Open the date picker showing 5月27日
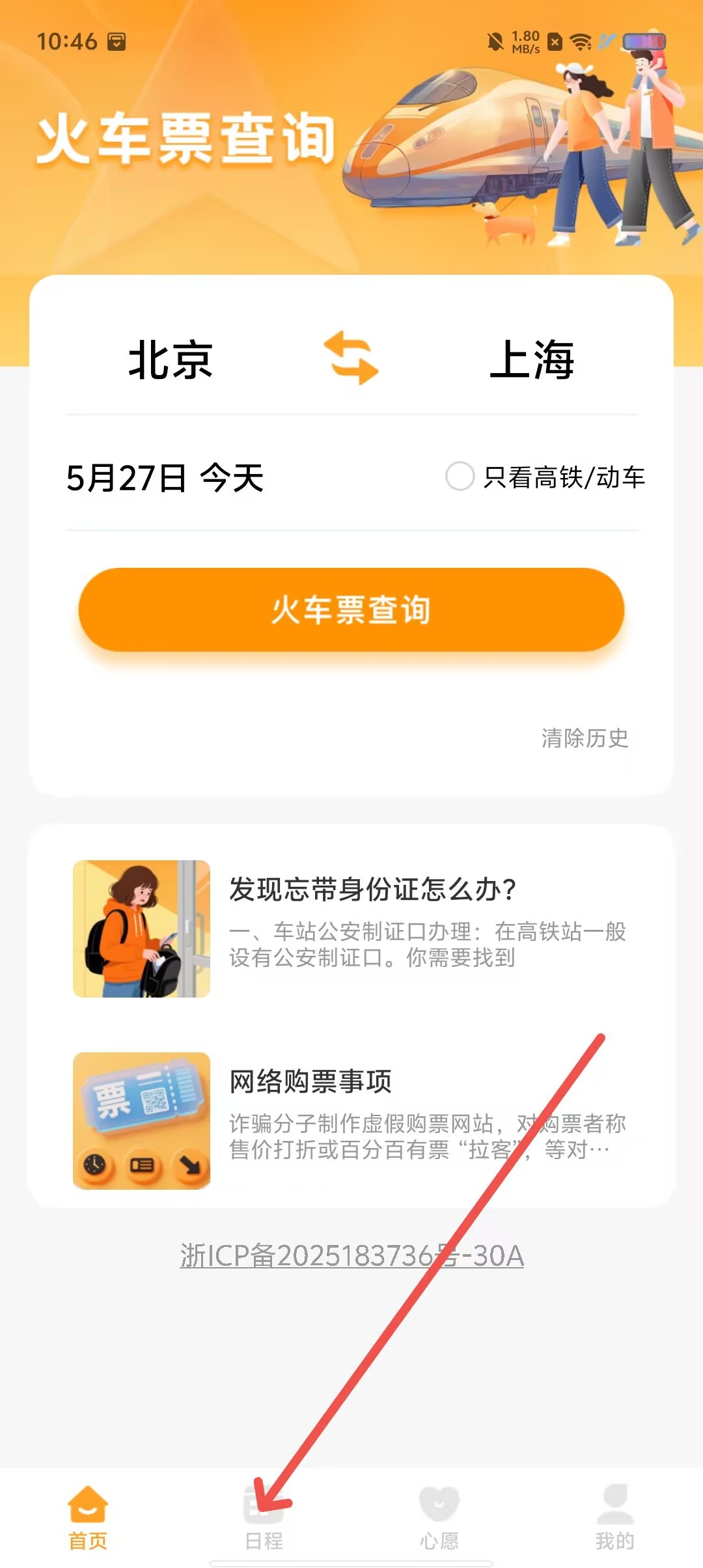 tap(165, 478)
